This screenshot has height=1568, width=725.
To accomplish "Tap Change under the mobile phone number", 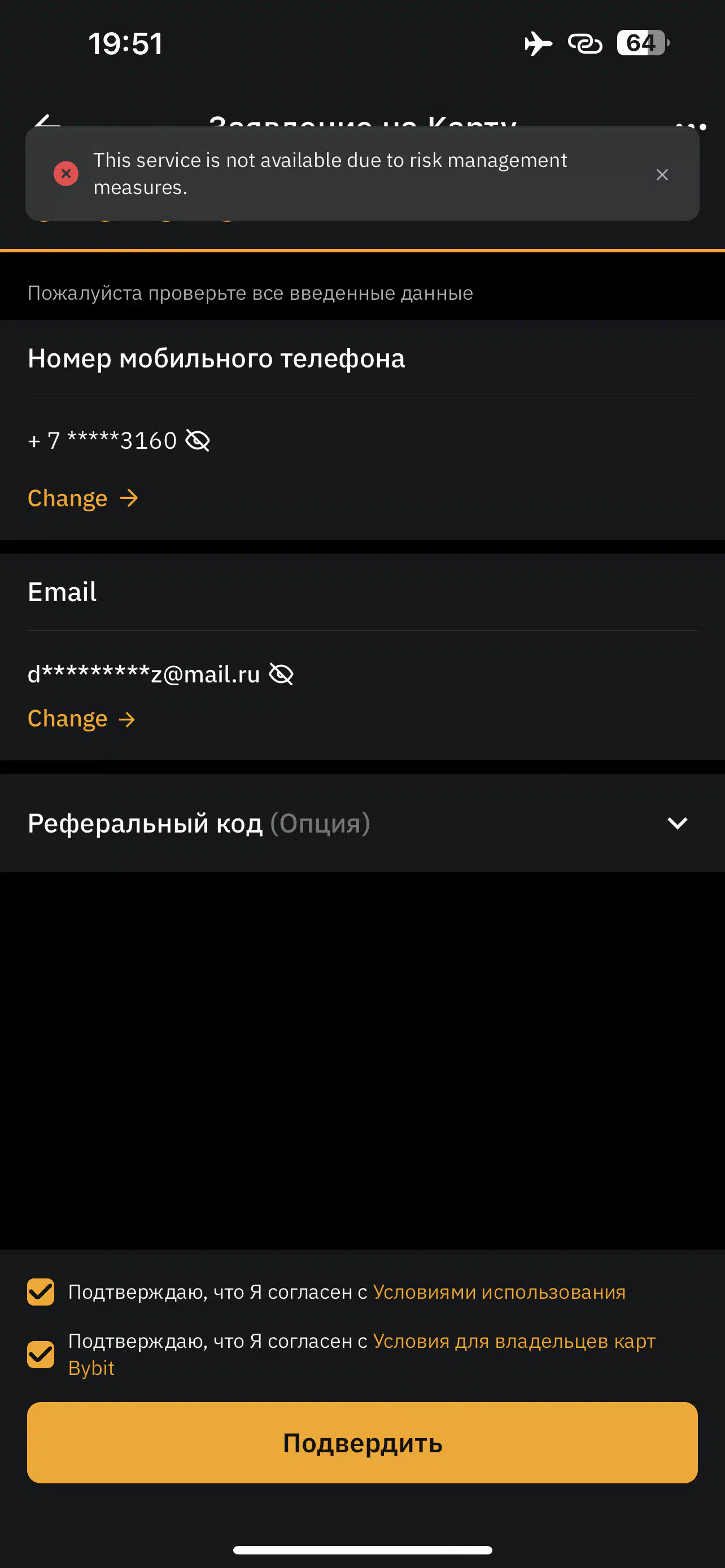I will [84, 498].
